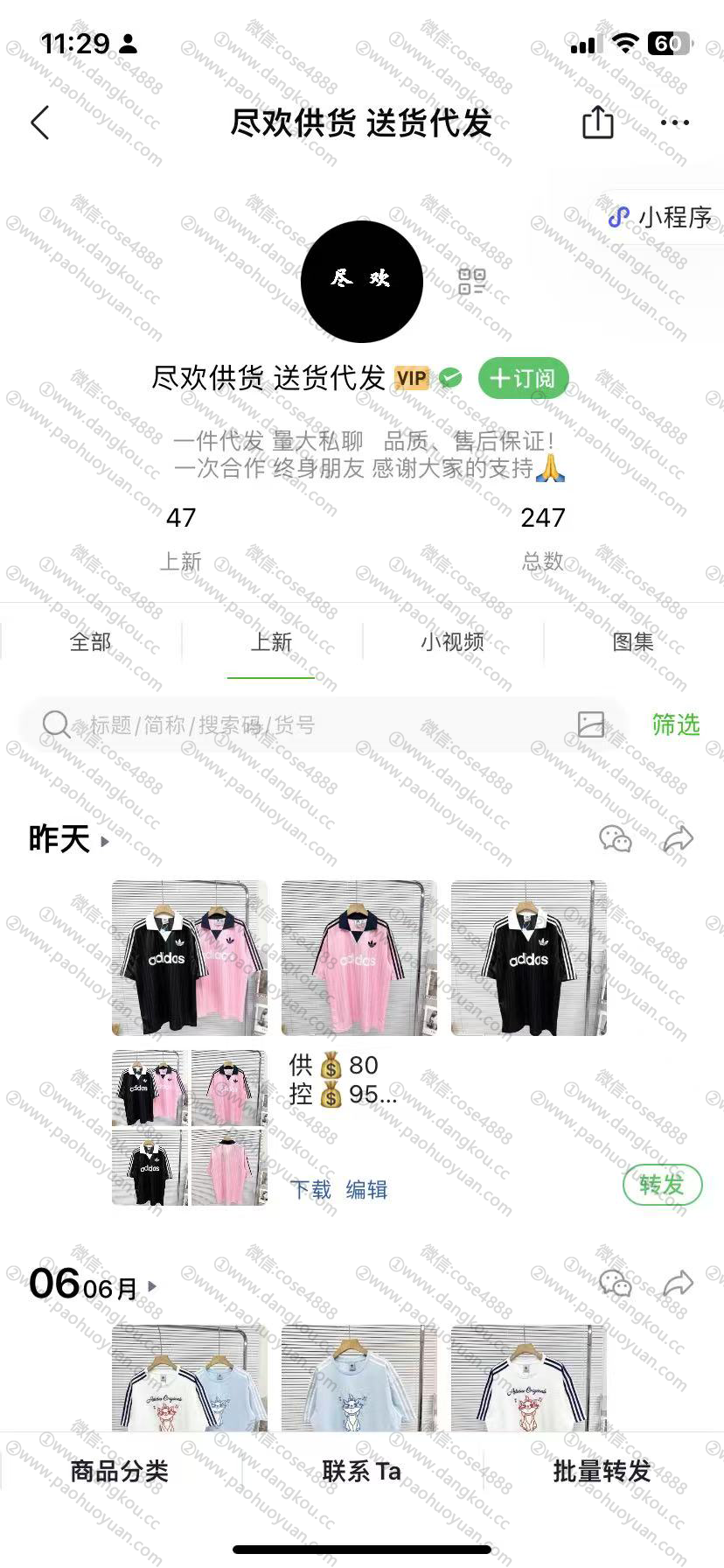Select the 上新 tab

point(271,642)
